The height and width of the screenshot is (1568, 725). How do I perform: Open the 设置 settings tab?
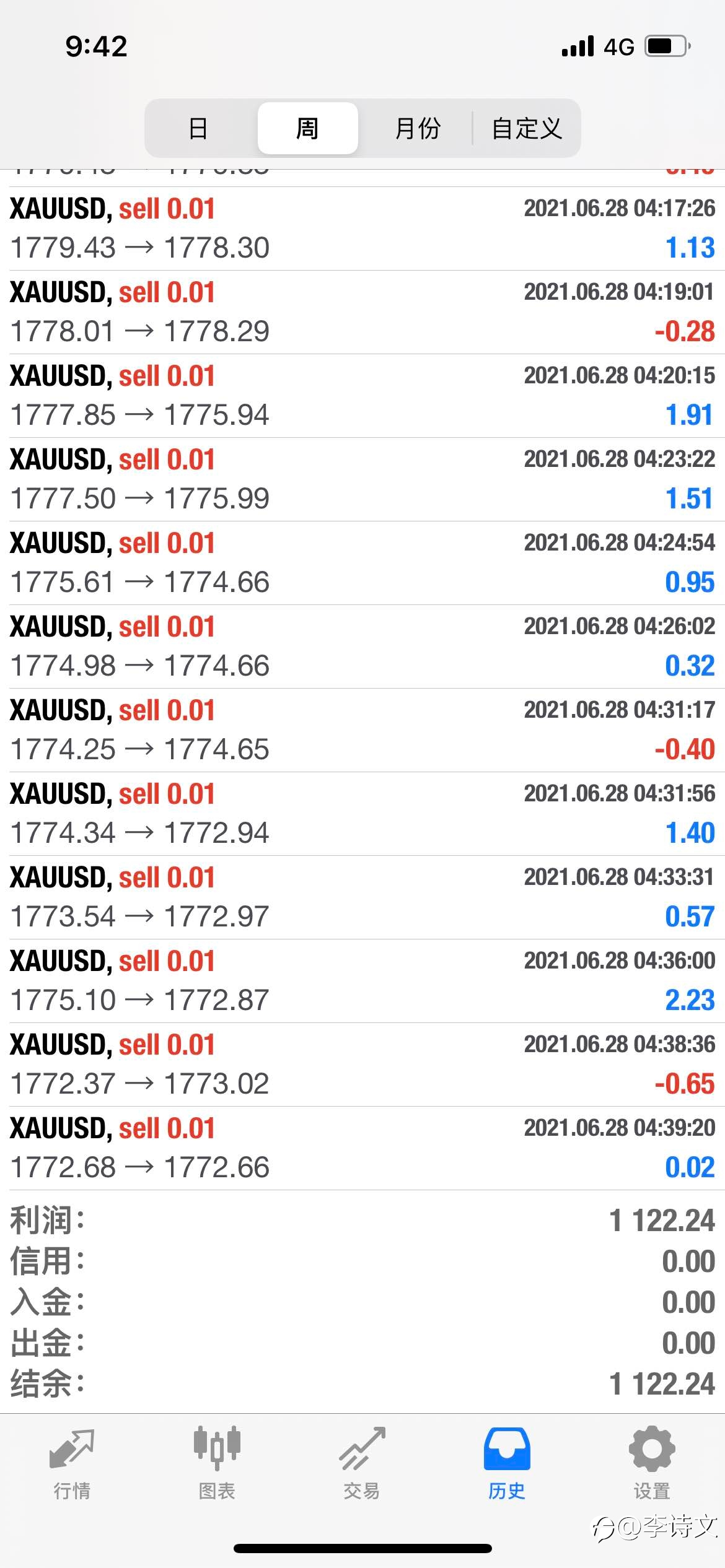652,1464
